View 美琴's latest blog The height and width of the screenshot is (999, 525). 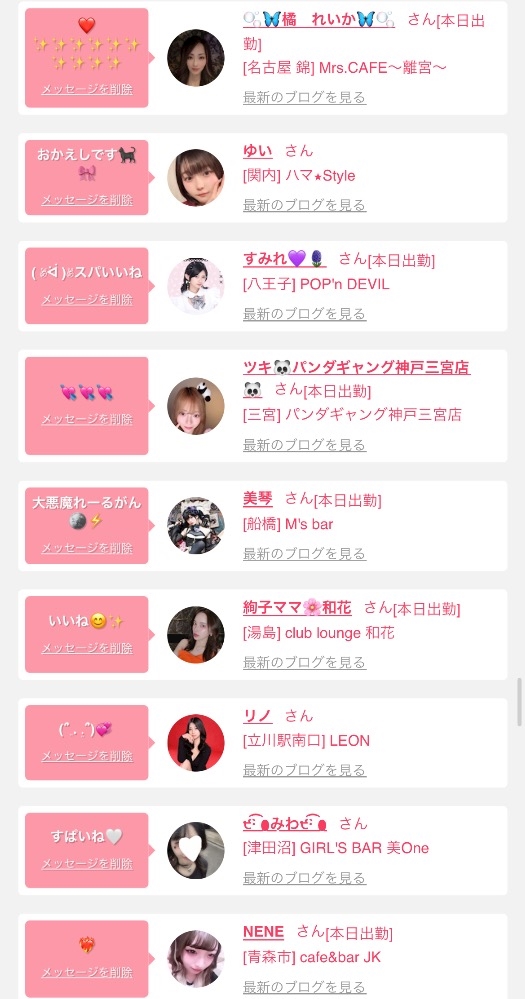[x=305, y=554]
